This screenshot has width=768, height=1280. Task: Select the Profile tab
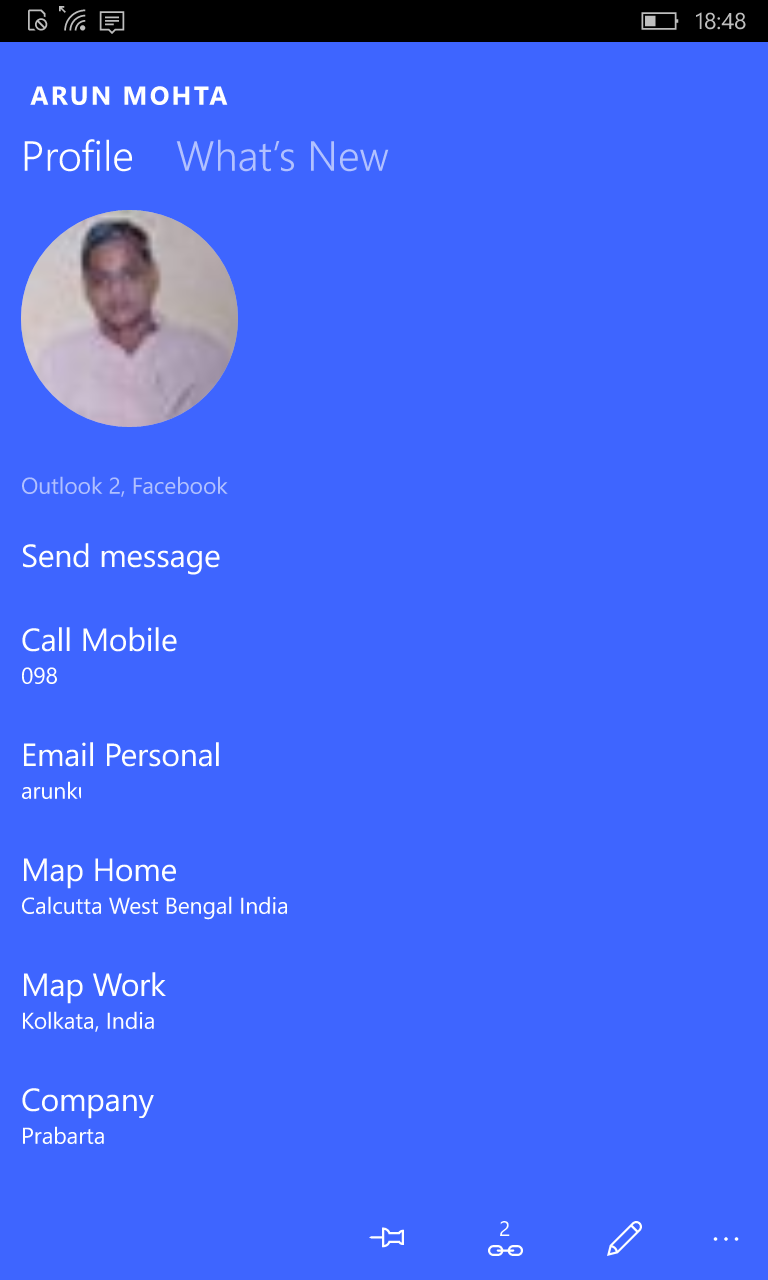pos(77,157)
